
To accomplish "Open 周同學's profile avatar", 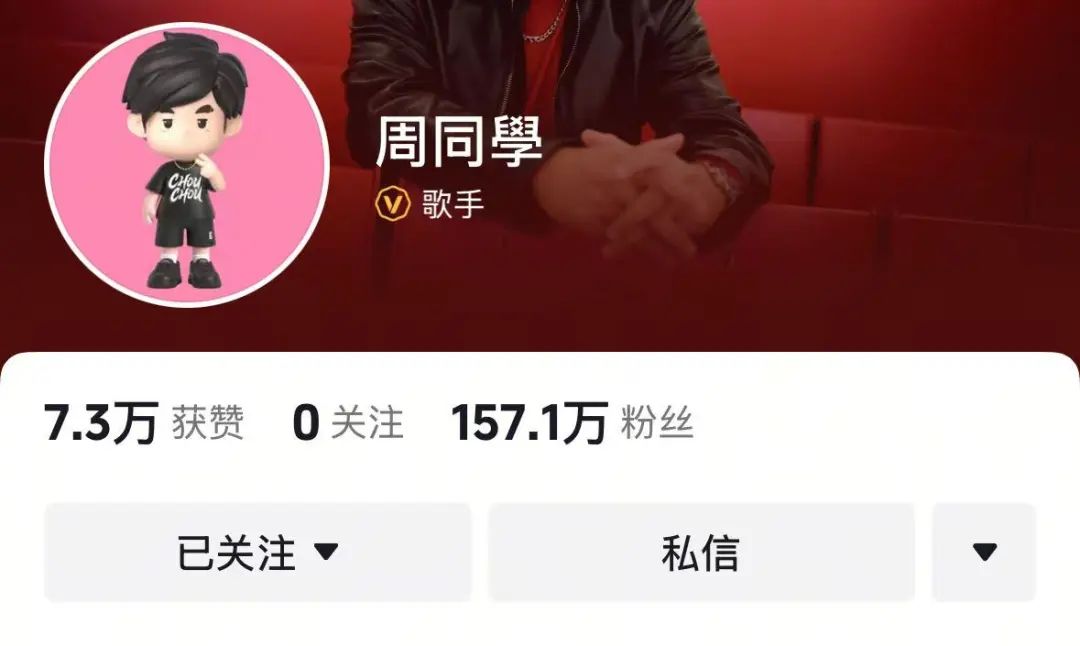I will (x=187, y=164).
